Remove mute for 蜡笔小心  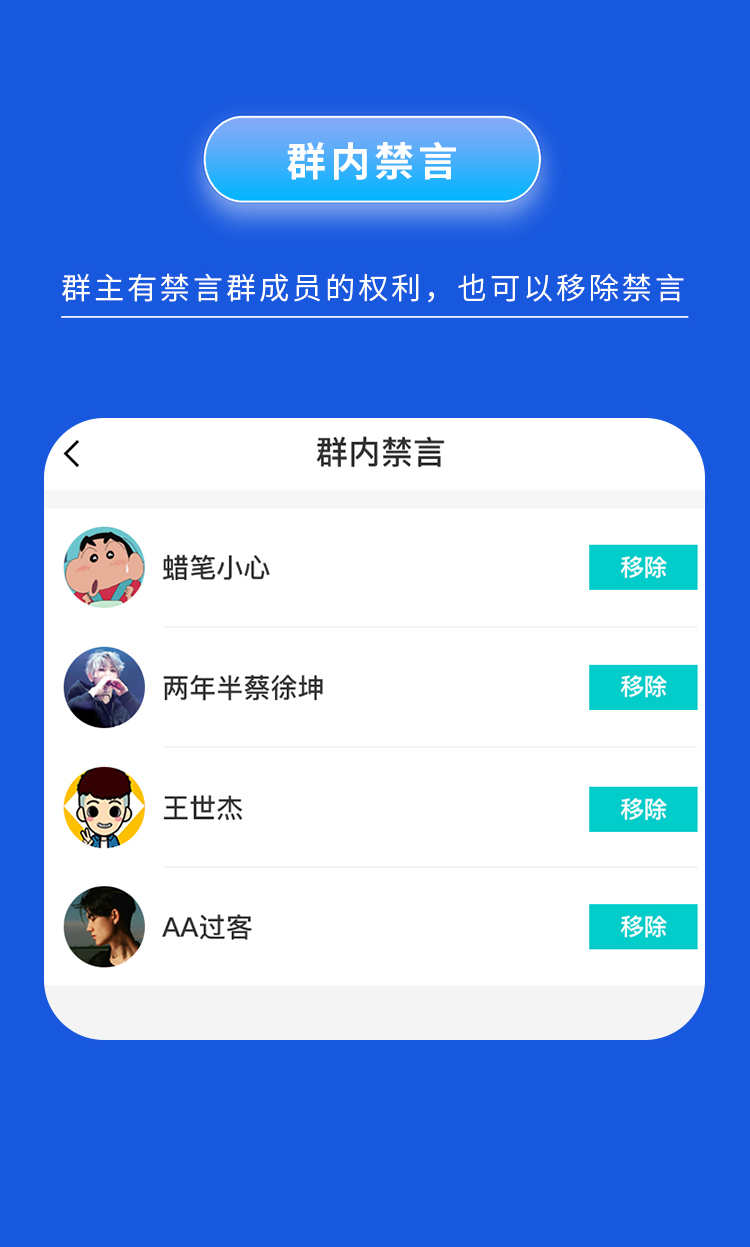pos(643,567)
